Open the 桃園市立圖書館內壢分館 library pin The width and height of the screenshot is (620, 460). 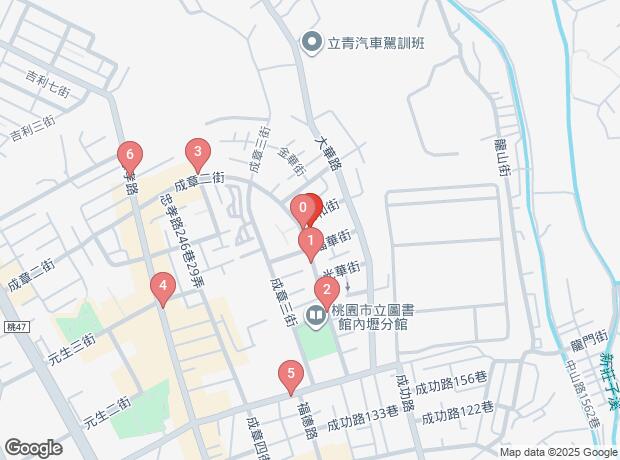point(315,317)
